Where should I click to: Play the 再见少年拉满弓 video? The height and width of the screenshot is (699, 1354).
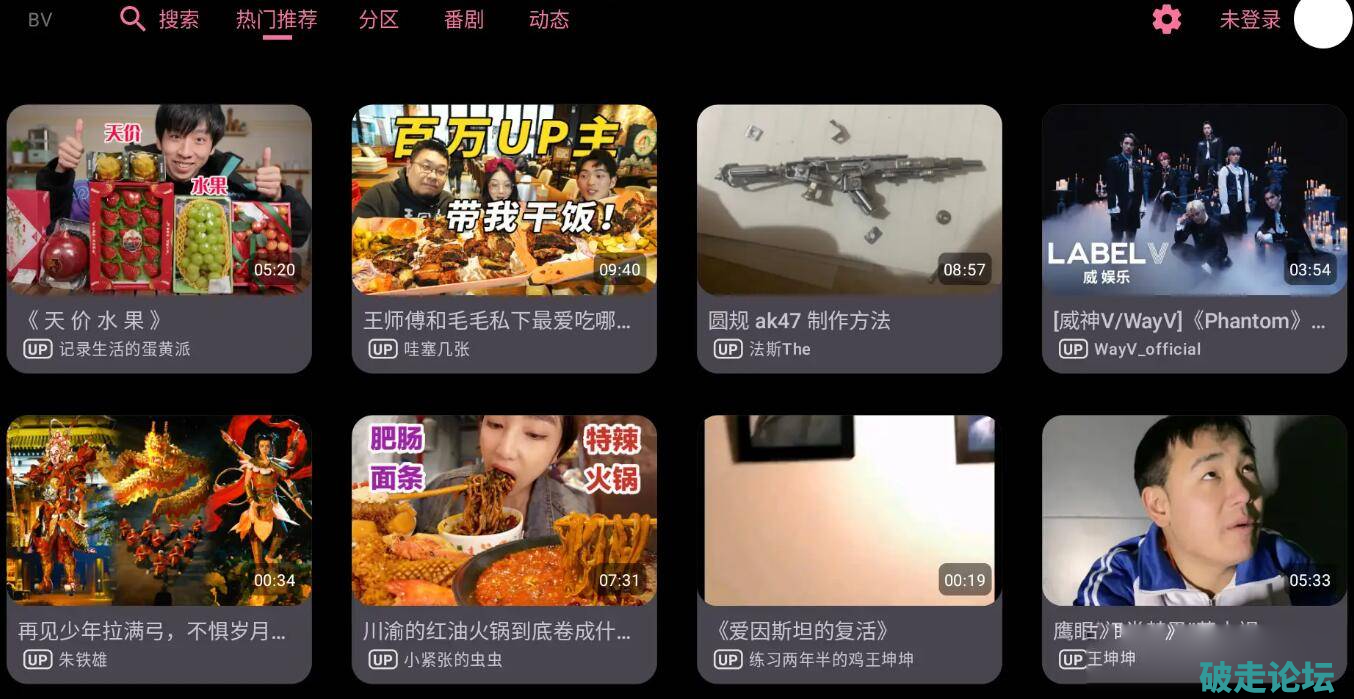(159, 511)
